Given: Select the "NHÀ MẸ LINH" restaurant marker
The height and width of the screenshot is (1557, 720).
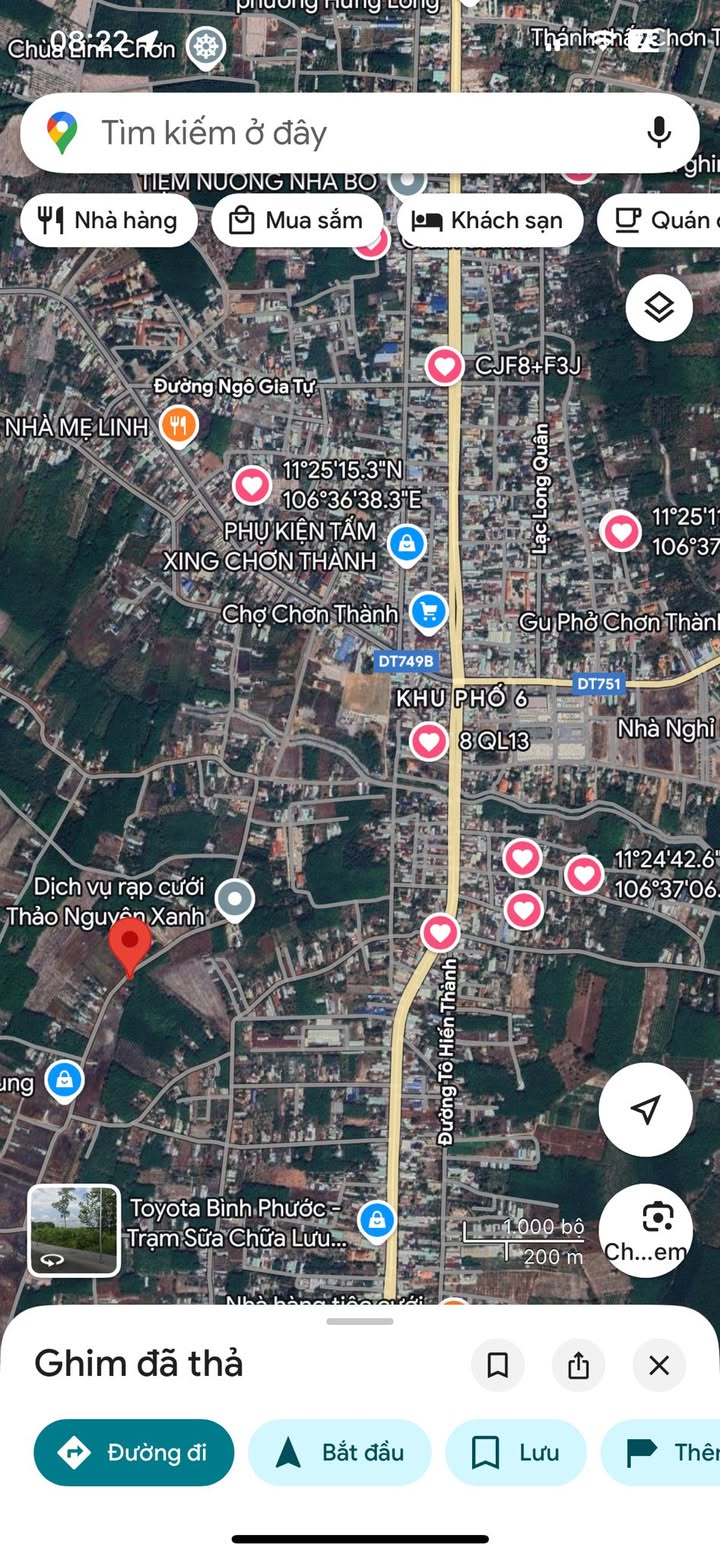Looking at the screenshot, I should pos(179,426).
